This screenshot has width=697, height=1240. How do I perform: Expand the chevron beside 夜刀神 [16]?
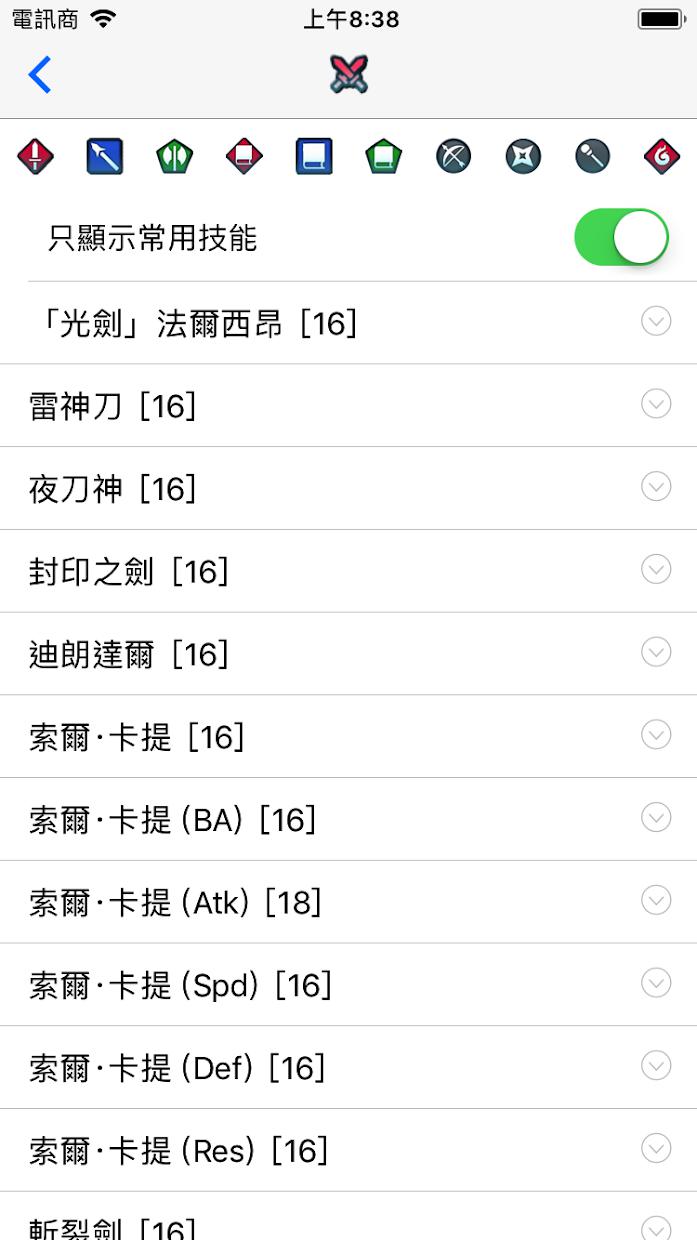tap(656, 487)
